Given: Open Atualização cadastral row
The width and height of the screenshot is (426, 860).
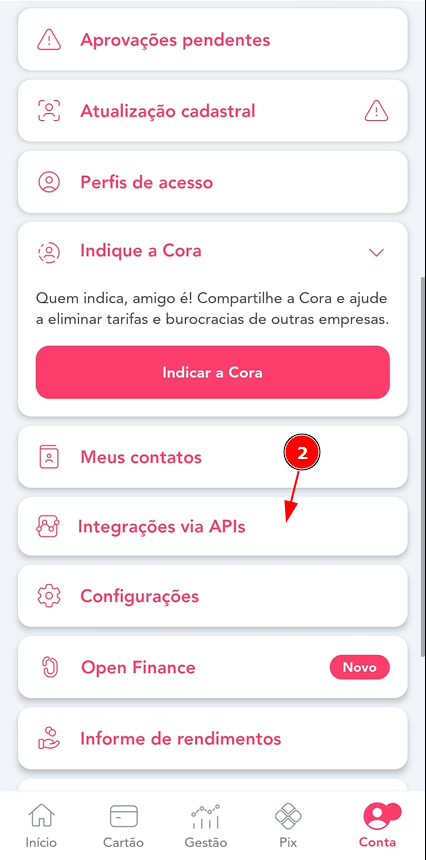Looking at the screenshot, I should click(213, 111).
